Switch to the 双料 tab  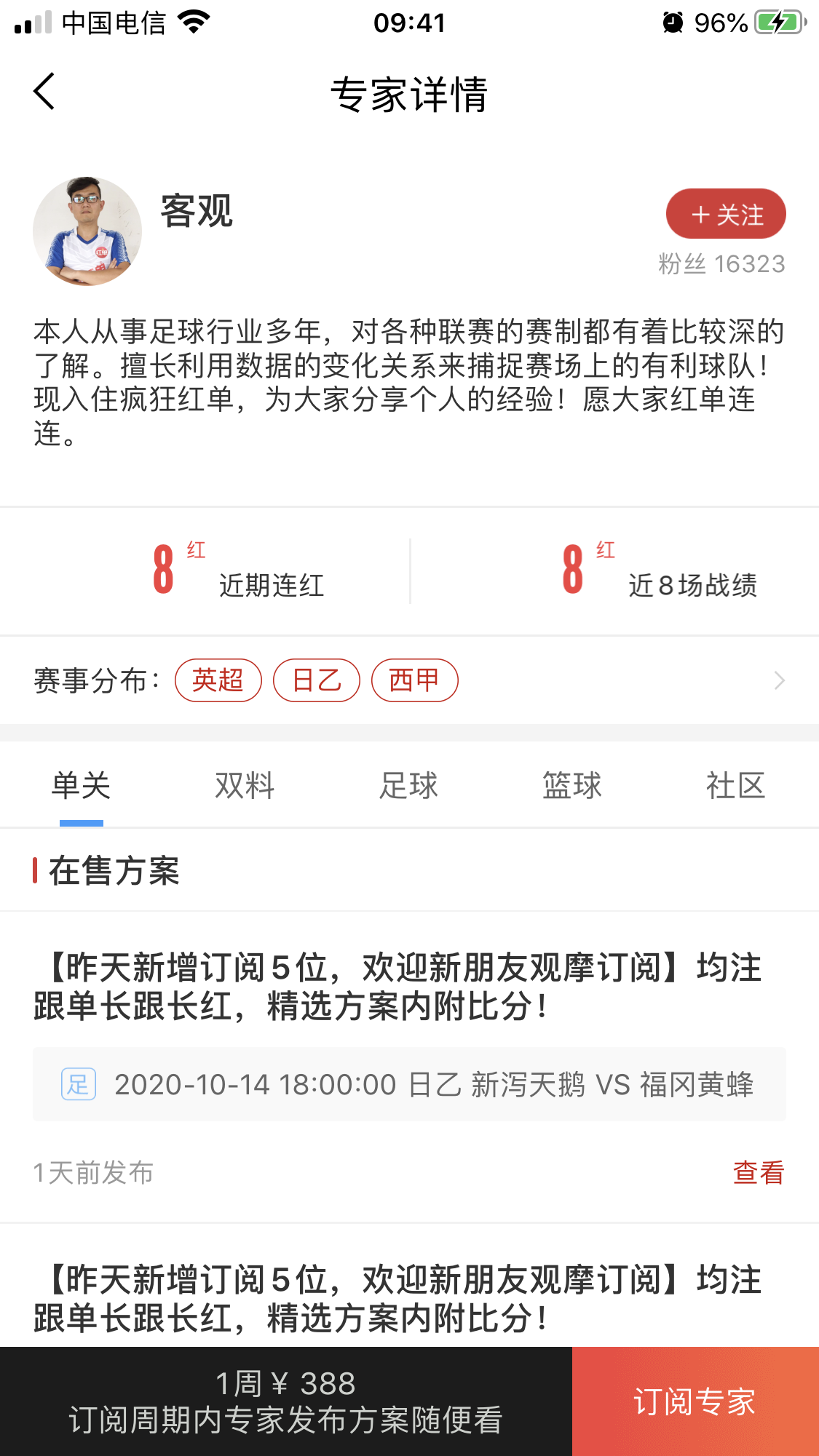pos(245,786)
